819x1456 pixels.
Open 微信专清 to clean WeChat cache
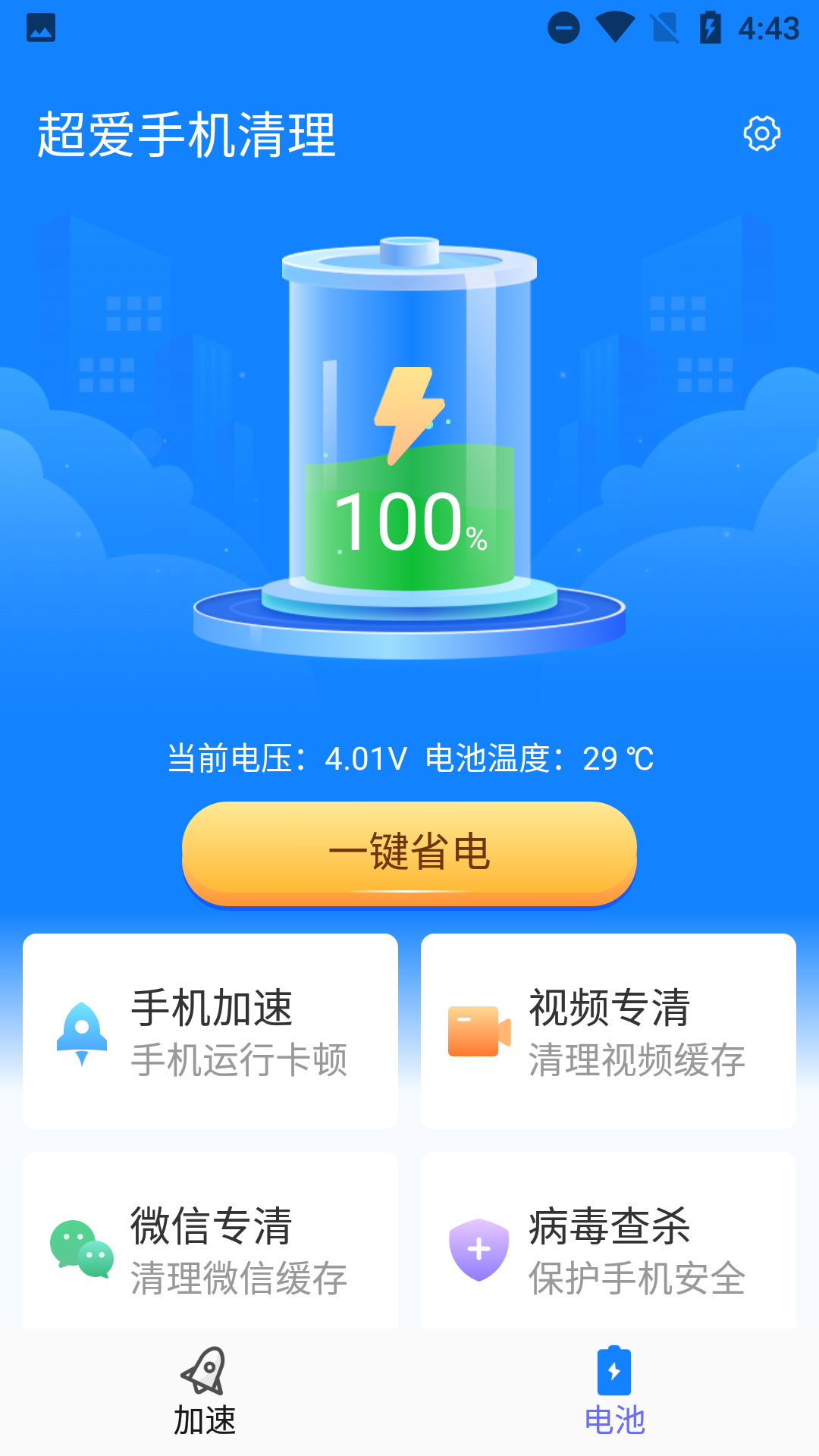(x=210, y=1247)
